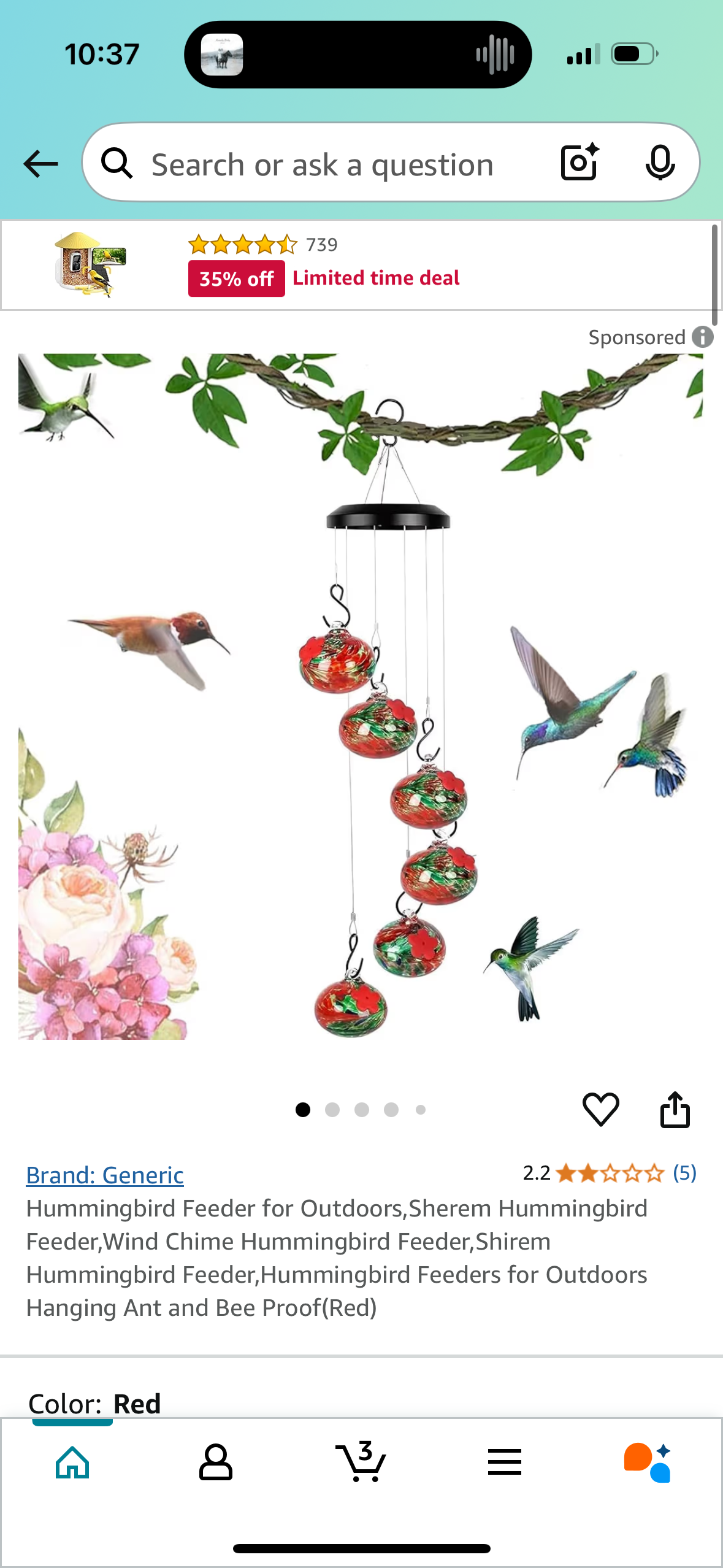
Task: Tap the search or ask a question field
Action: click(x=322, y=164)
